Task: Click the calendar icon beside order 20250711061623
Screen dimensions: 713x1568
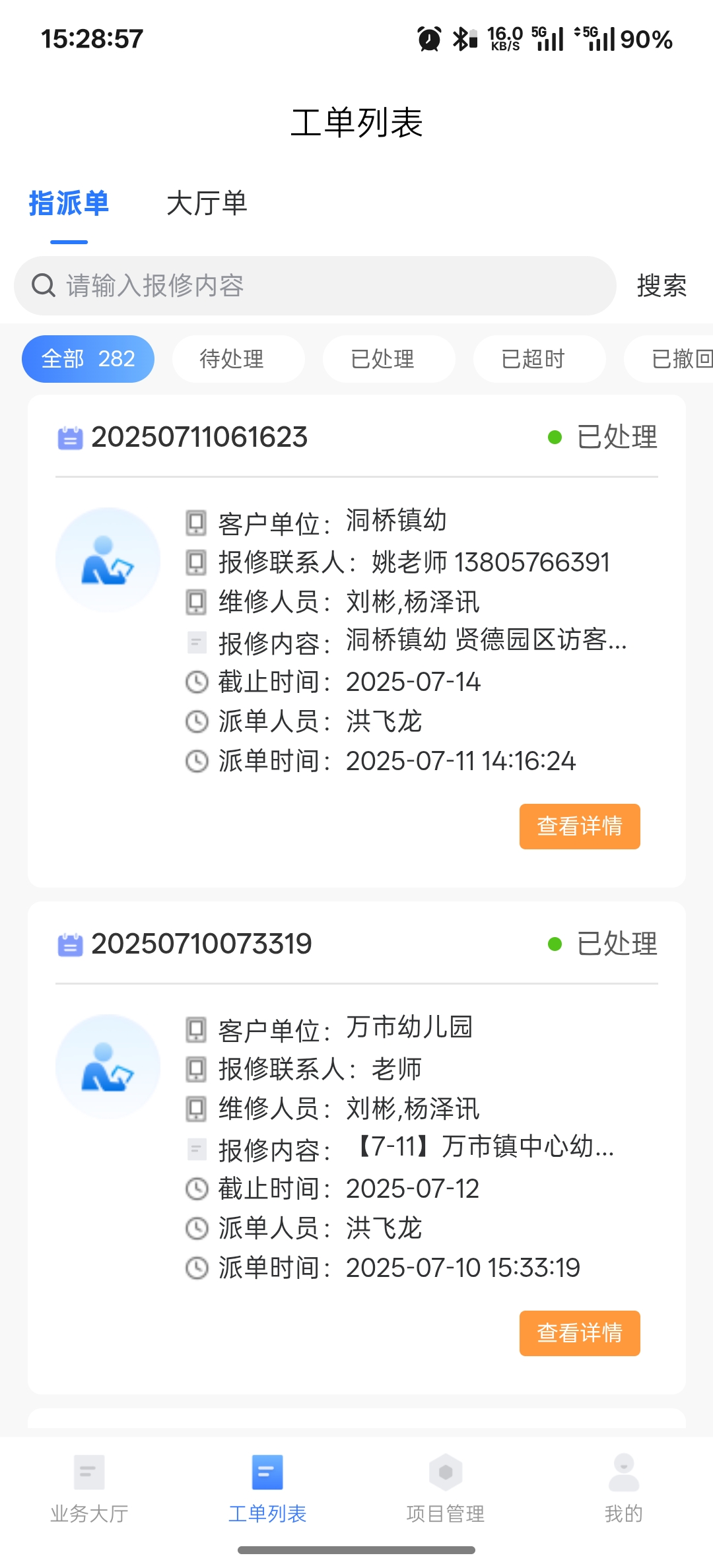Action: pyautogui.click(x=70, y=437)
